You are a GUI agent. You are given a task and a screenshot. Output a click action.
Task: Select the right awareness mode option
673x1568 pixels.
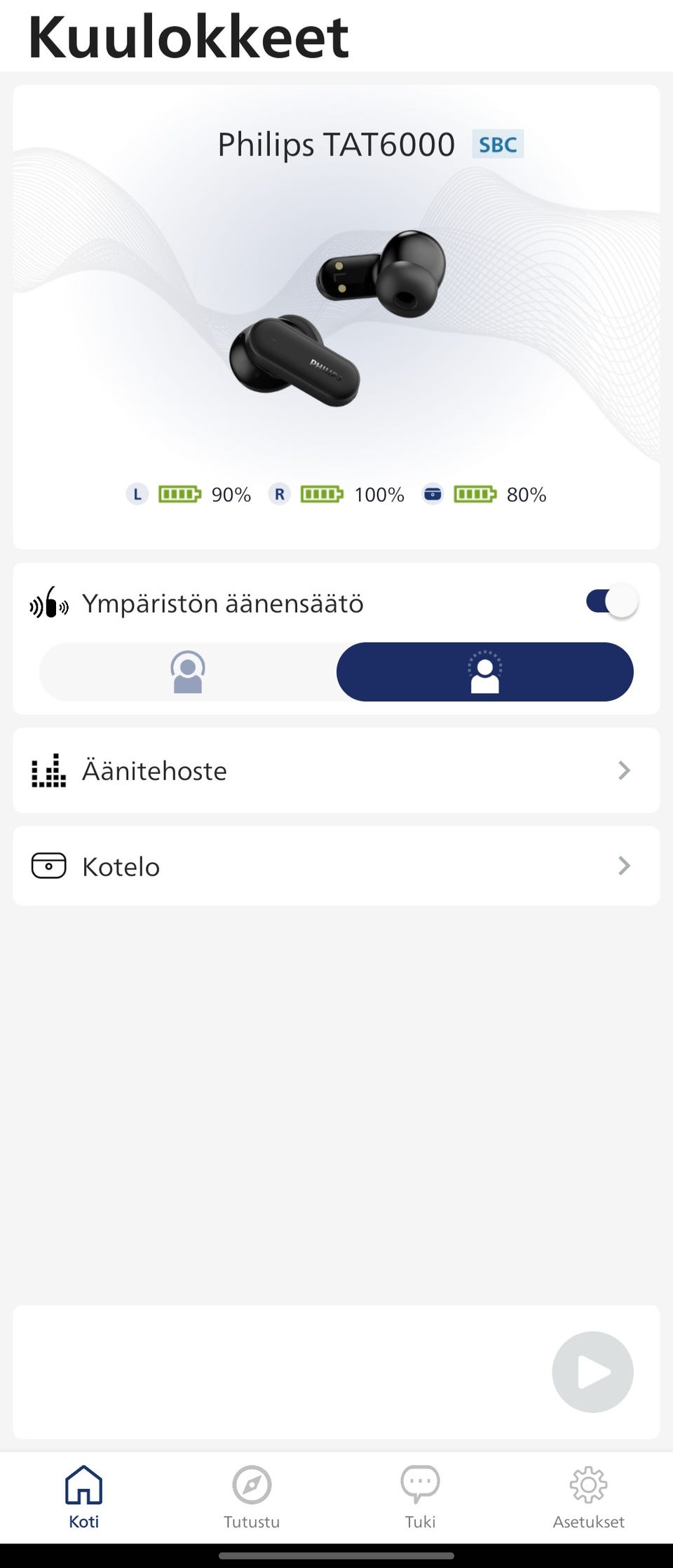(x=486, y=671)
